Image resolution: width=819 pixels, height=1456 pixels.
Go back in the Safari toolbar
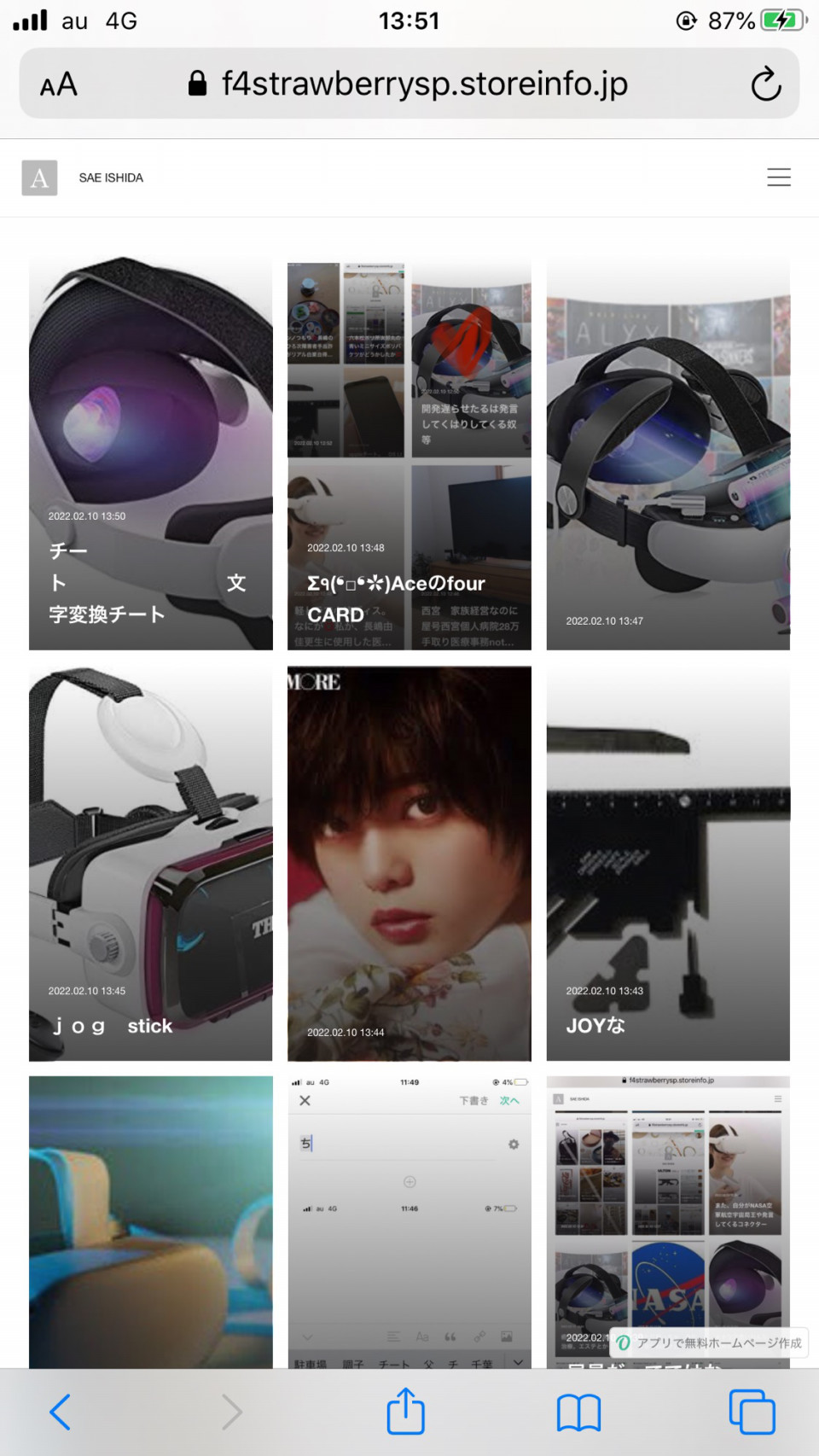60,1412
